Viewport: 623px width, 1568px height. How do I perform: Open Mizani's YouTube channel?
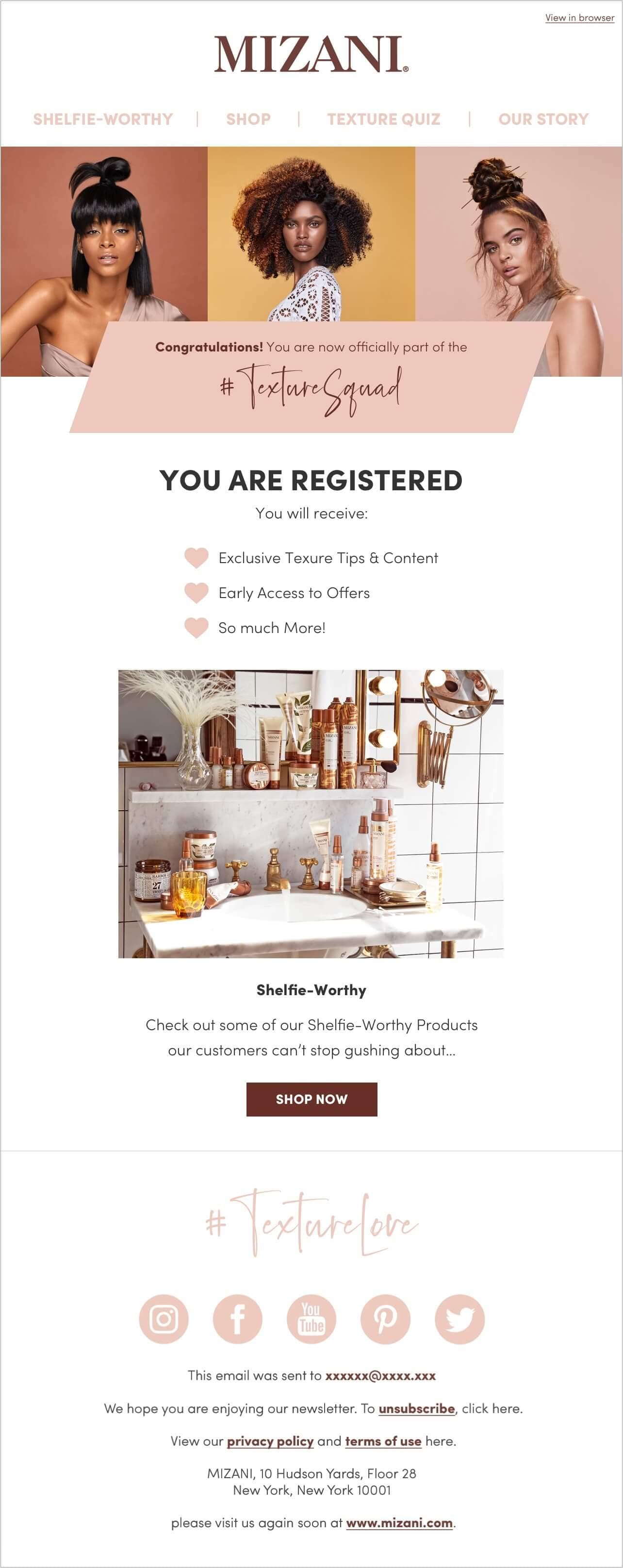311,1319
